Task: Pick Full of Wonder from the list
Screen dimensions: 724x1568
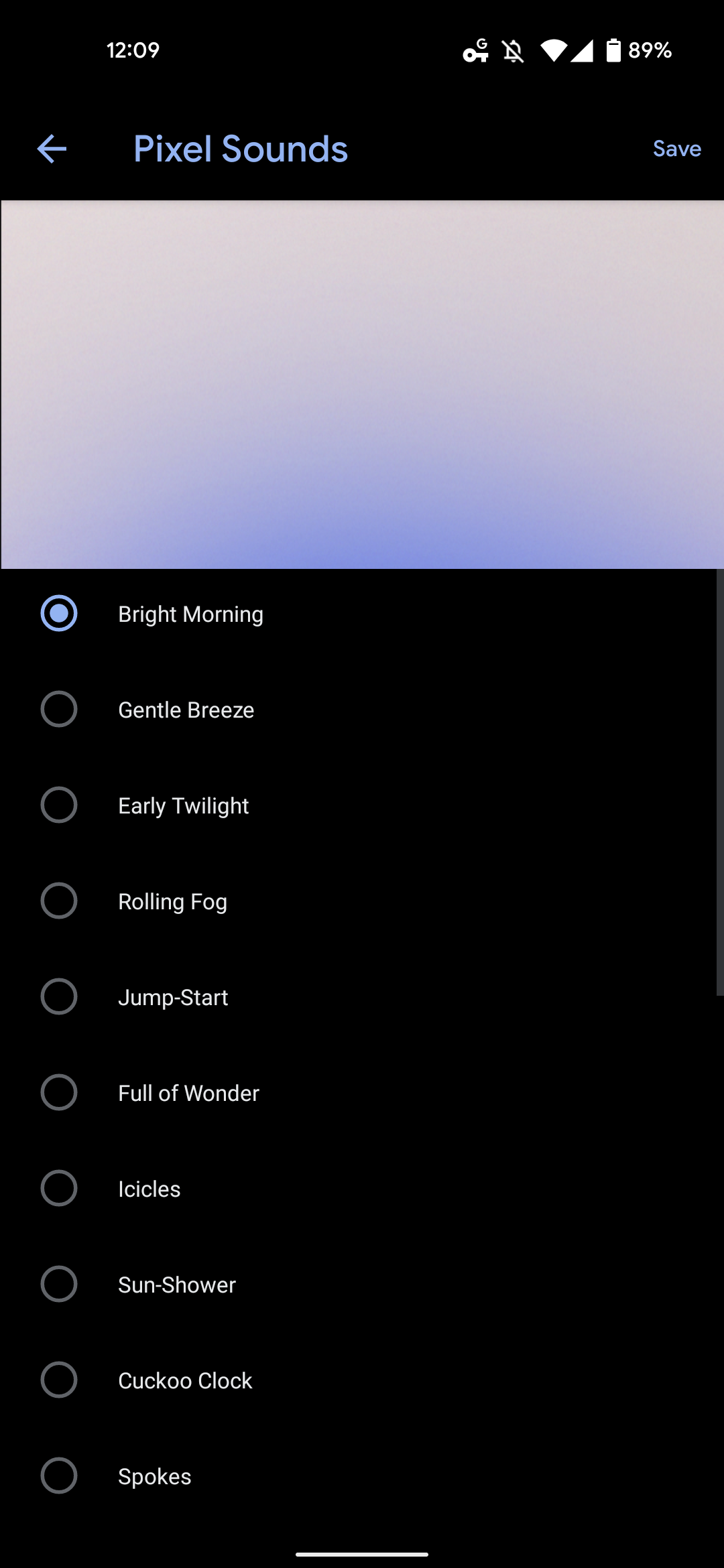Action: (188, 1093)
